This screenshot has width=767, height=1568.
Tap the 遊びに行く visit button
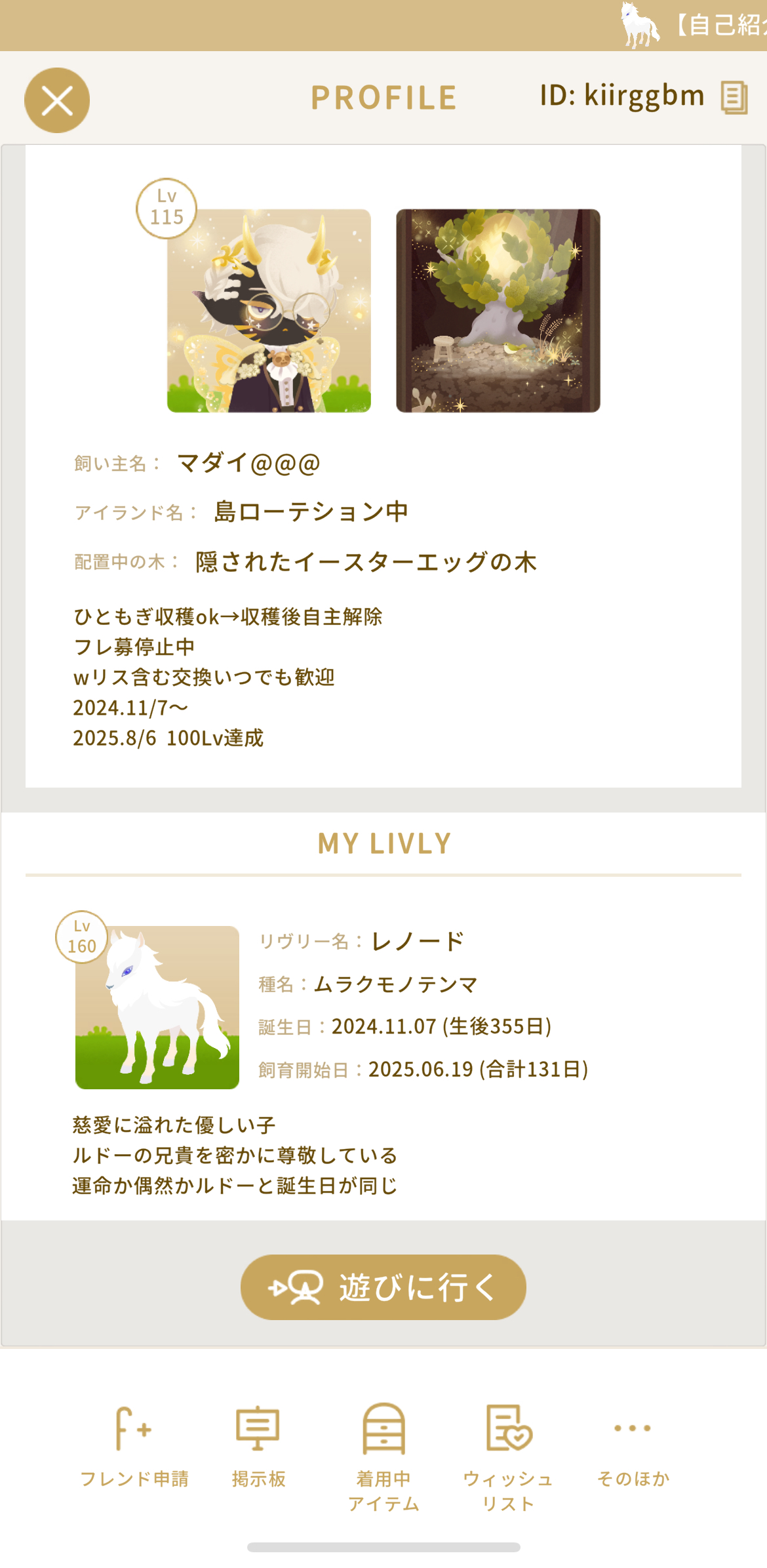[383, 1287]
